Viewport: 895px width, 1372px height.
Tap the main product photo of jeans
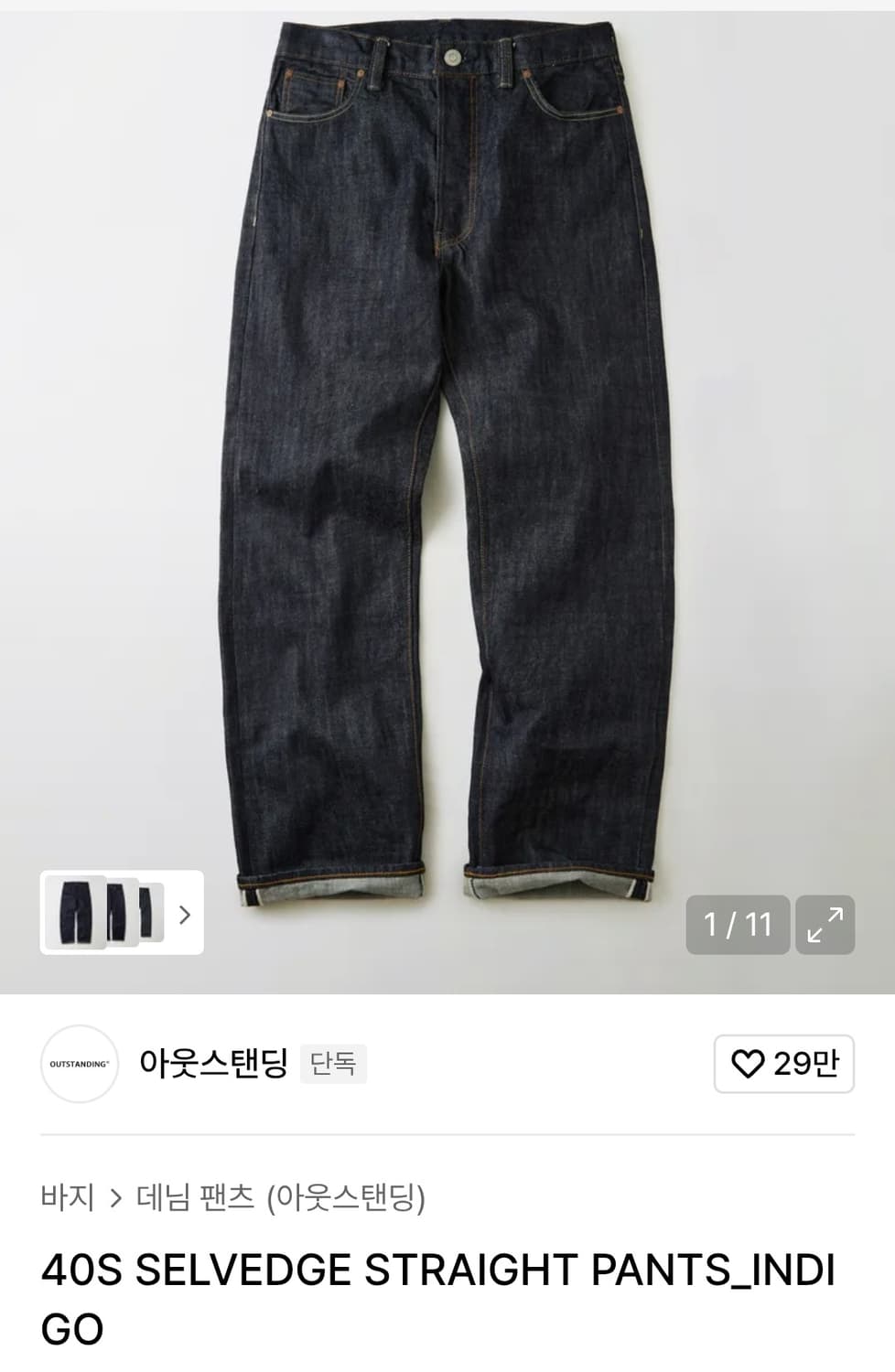(447, 457)
